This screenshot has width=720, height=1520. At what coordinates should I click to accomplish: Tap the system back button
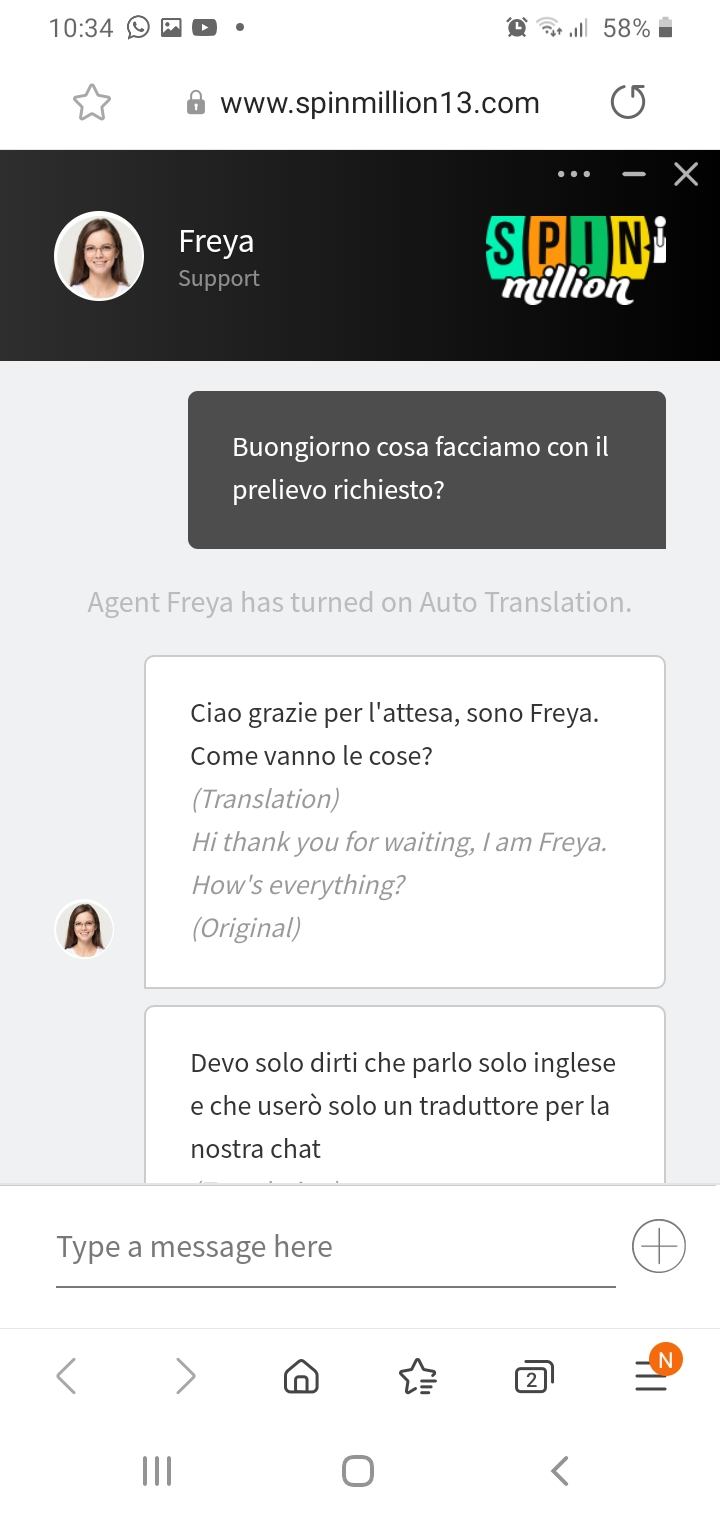point(560,1471)
